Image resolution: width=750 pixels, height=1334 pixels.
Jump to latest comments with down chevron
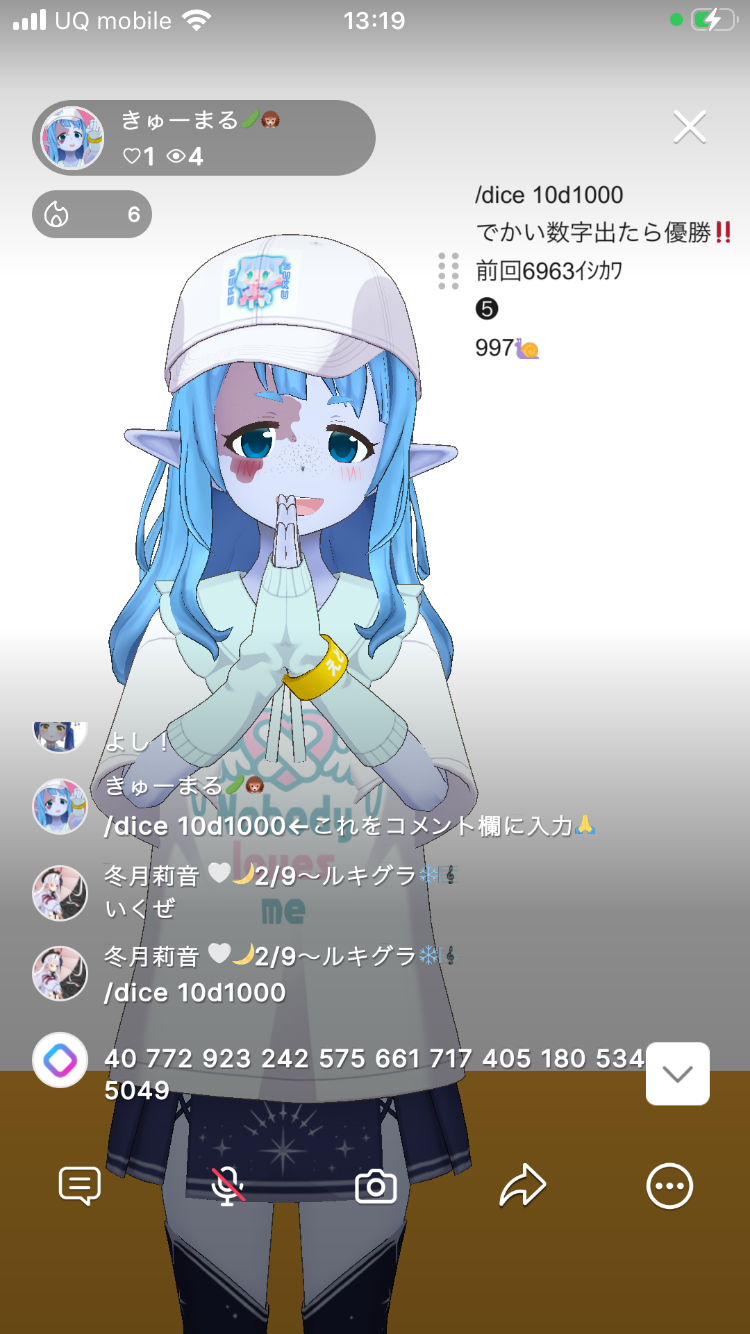point(678,1074)
